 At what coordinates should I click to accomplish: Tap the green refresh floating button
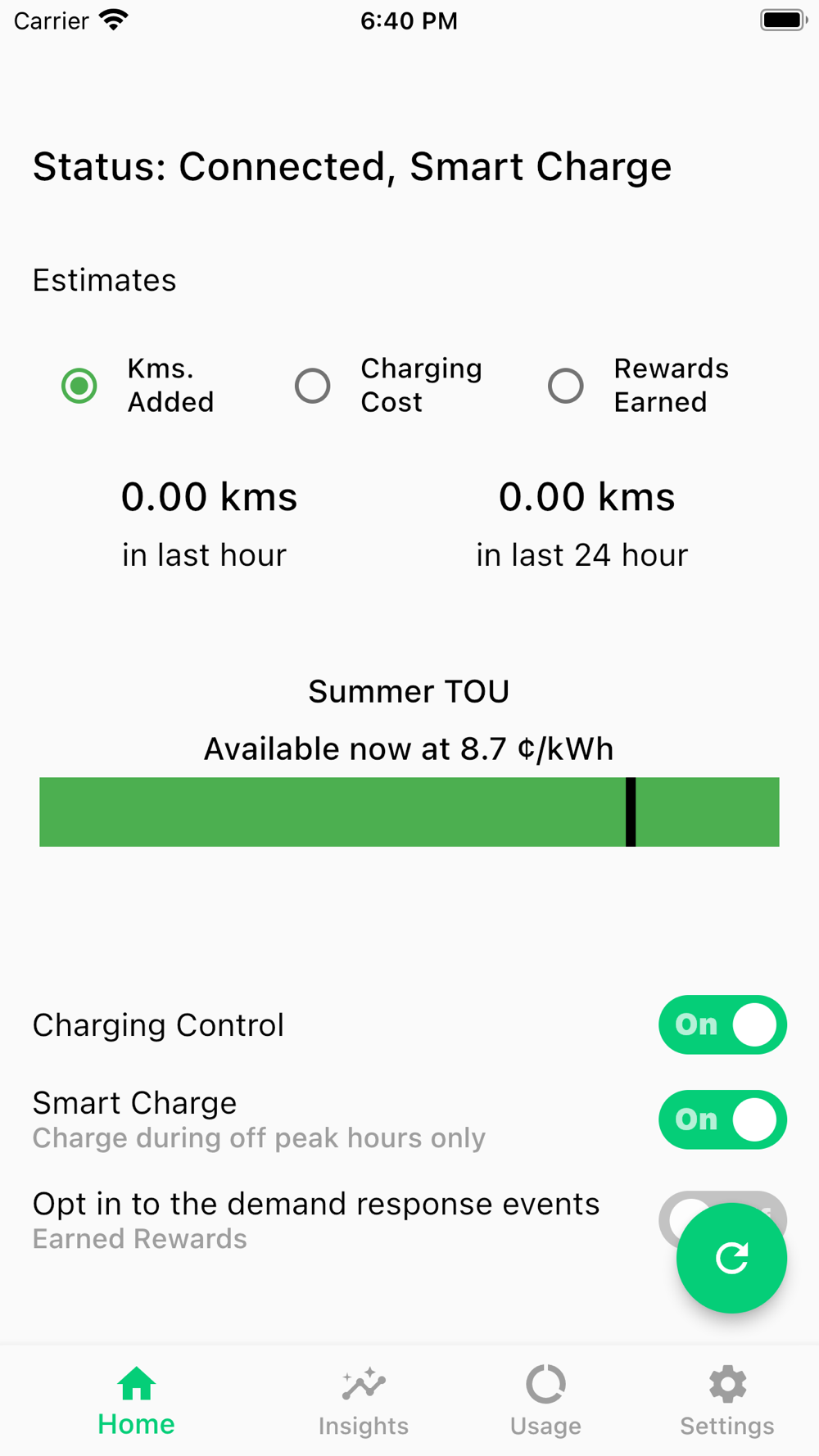point(731,1258)
